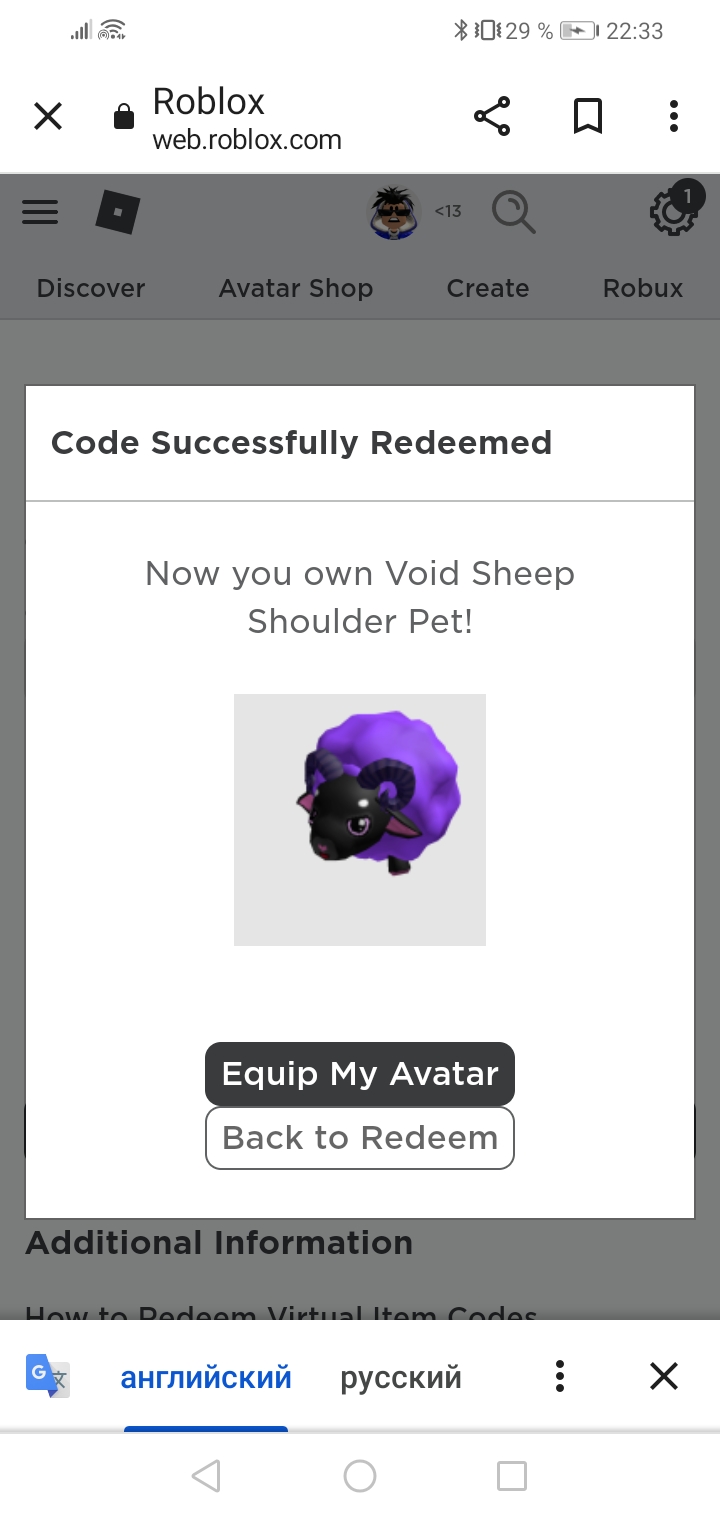Select Back to Redeem

coord(360,1138)
